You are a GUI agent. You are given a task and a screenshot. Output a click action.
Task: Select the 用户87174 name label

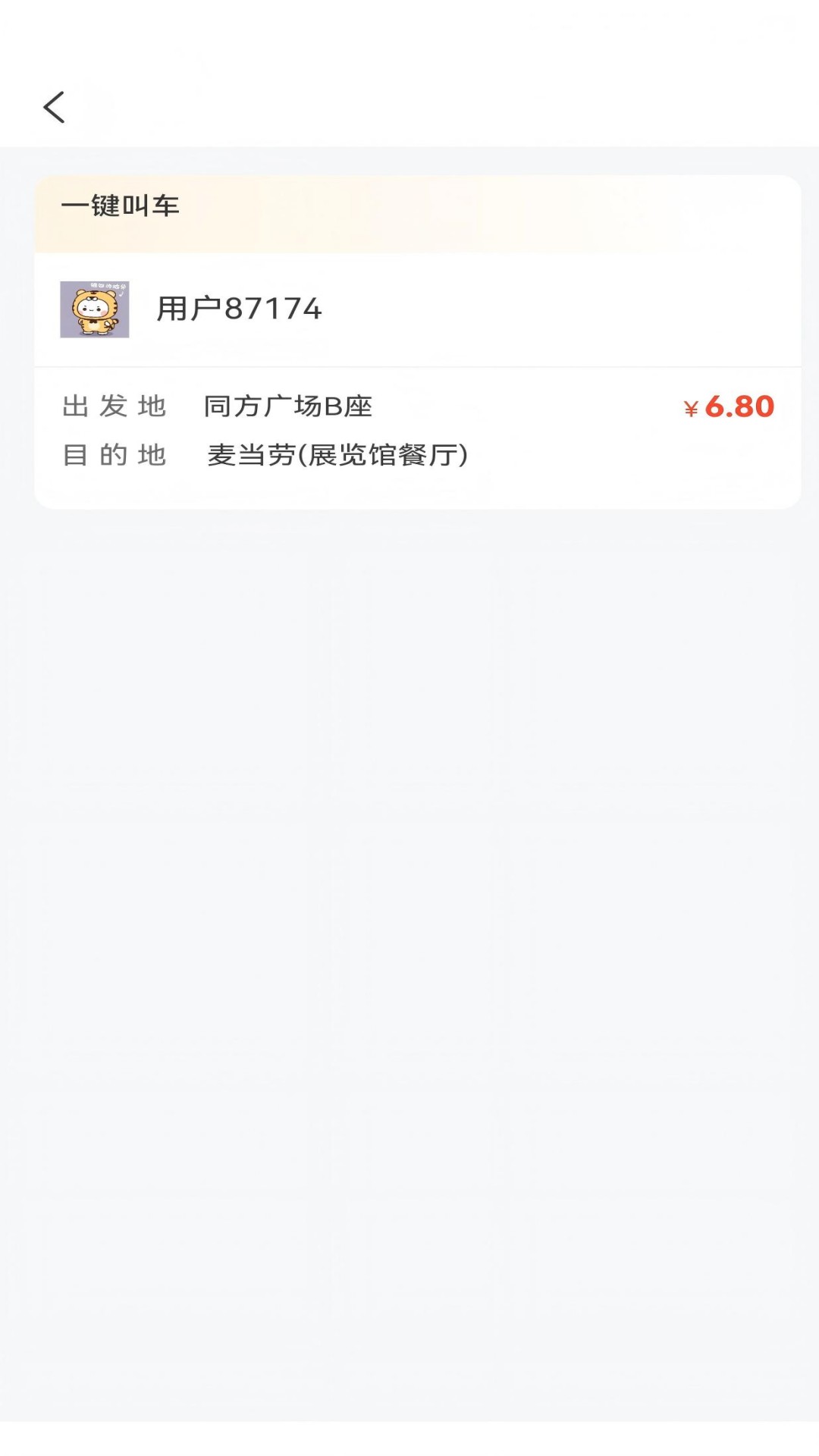coord(239,309)
